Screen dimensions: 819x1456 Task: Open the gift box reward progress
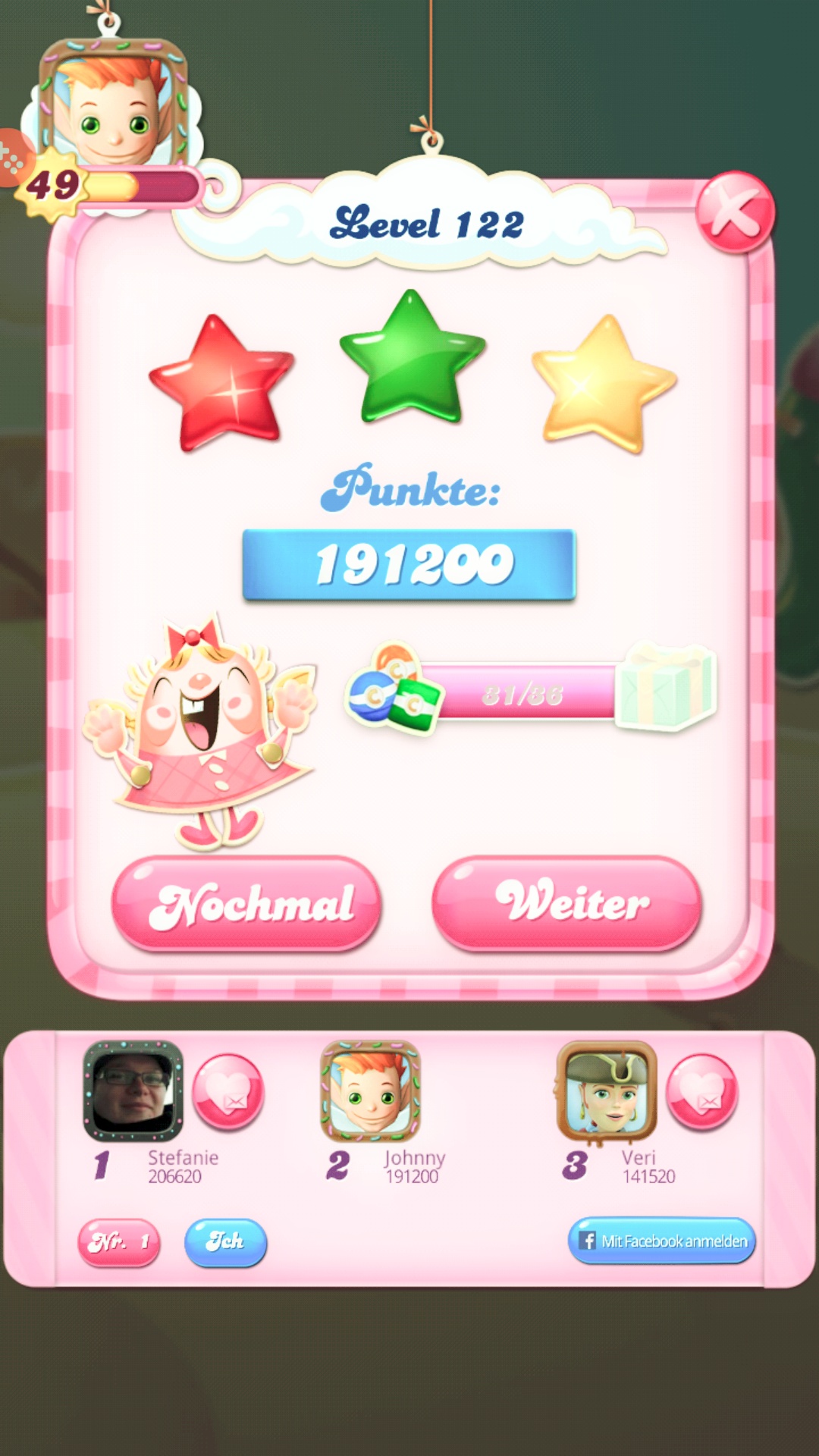click(666, 686)
